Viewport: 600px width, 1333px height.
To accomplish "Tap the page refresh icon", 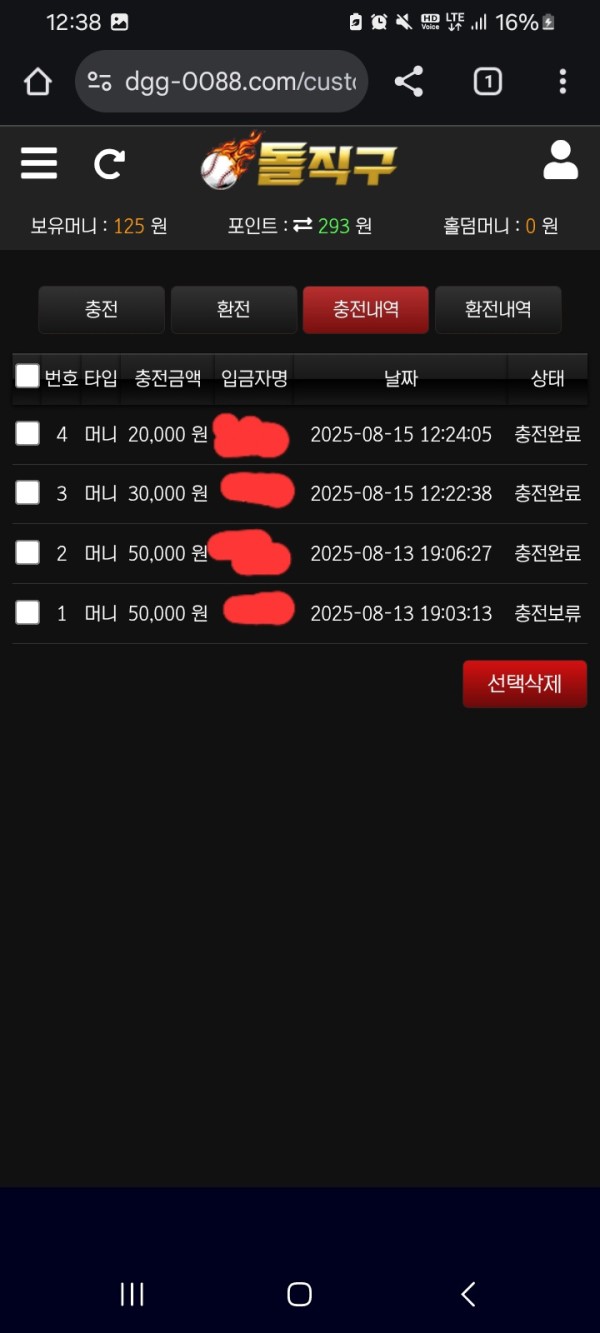I will [109, 163].
